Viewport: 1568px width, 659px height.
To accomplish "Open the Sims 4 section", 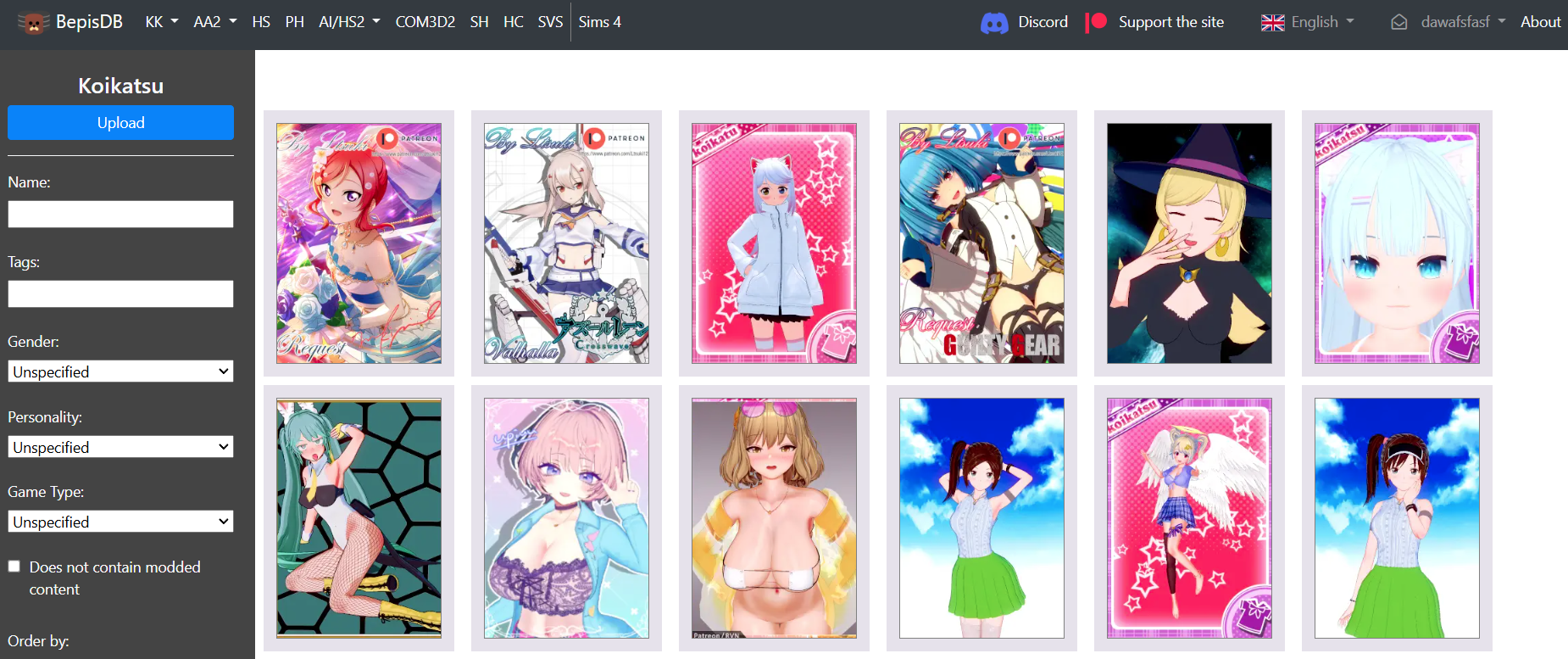I will (x=599, y=22).
